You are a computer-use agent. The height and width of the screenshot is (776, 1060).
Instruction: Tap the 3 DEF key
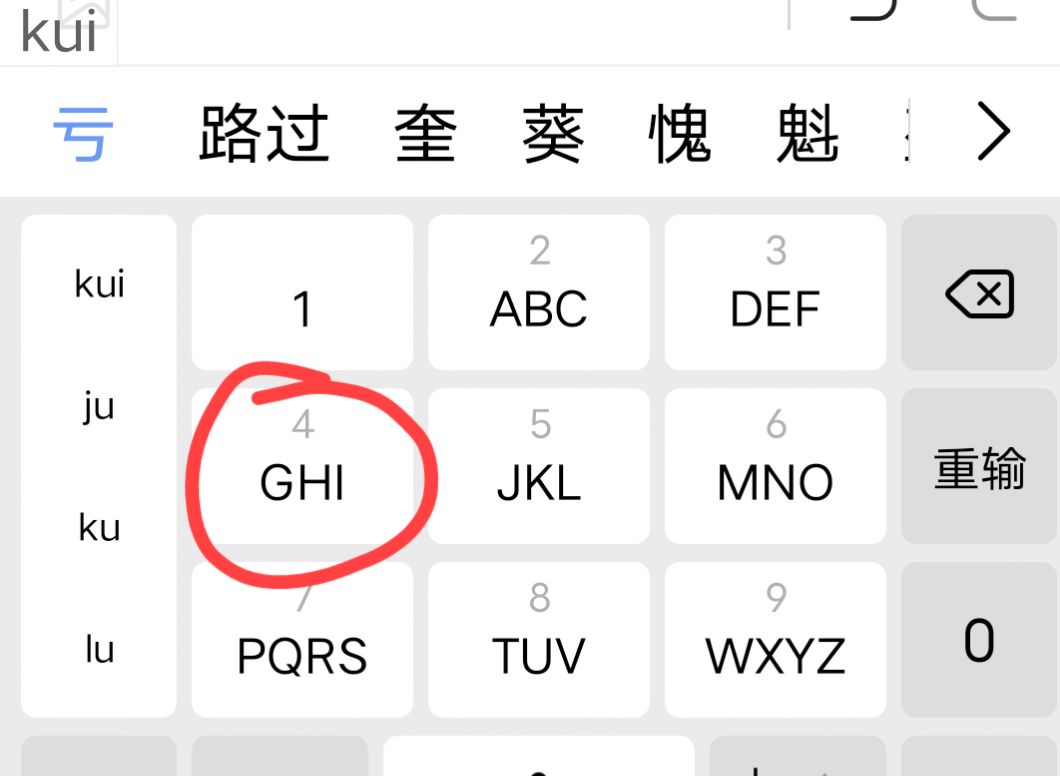pyautogui.click(x=775, y=293)
